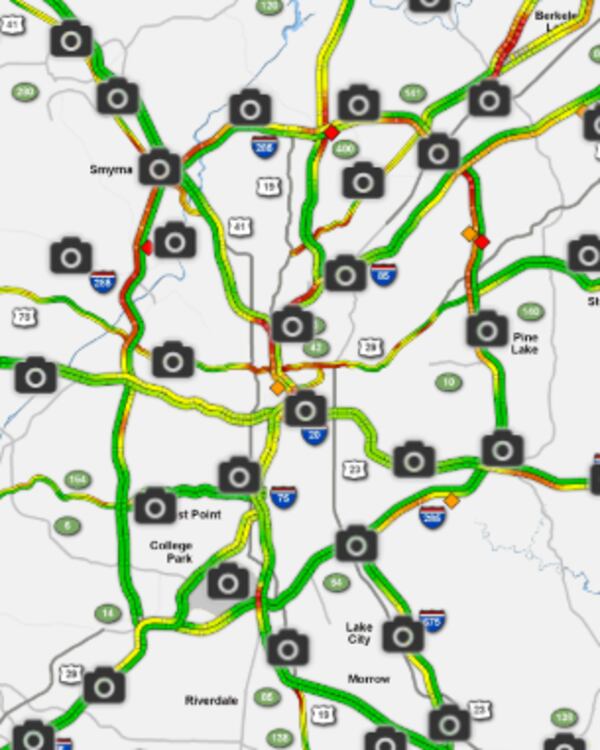
Task: View the camera right of Lake City
Action: coord(403,634)
